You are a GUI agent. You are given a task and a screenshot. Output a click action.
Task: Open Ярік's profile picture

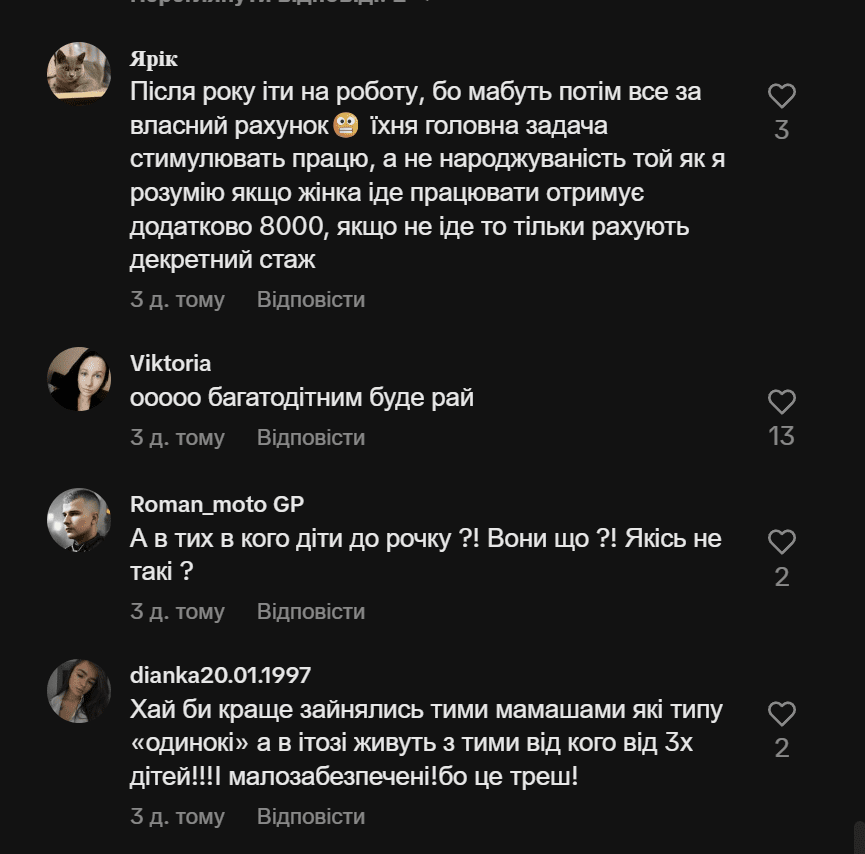[x=79, y=73]
